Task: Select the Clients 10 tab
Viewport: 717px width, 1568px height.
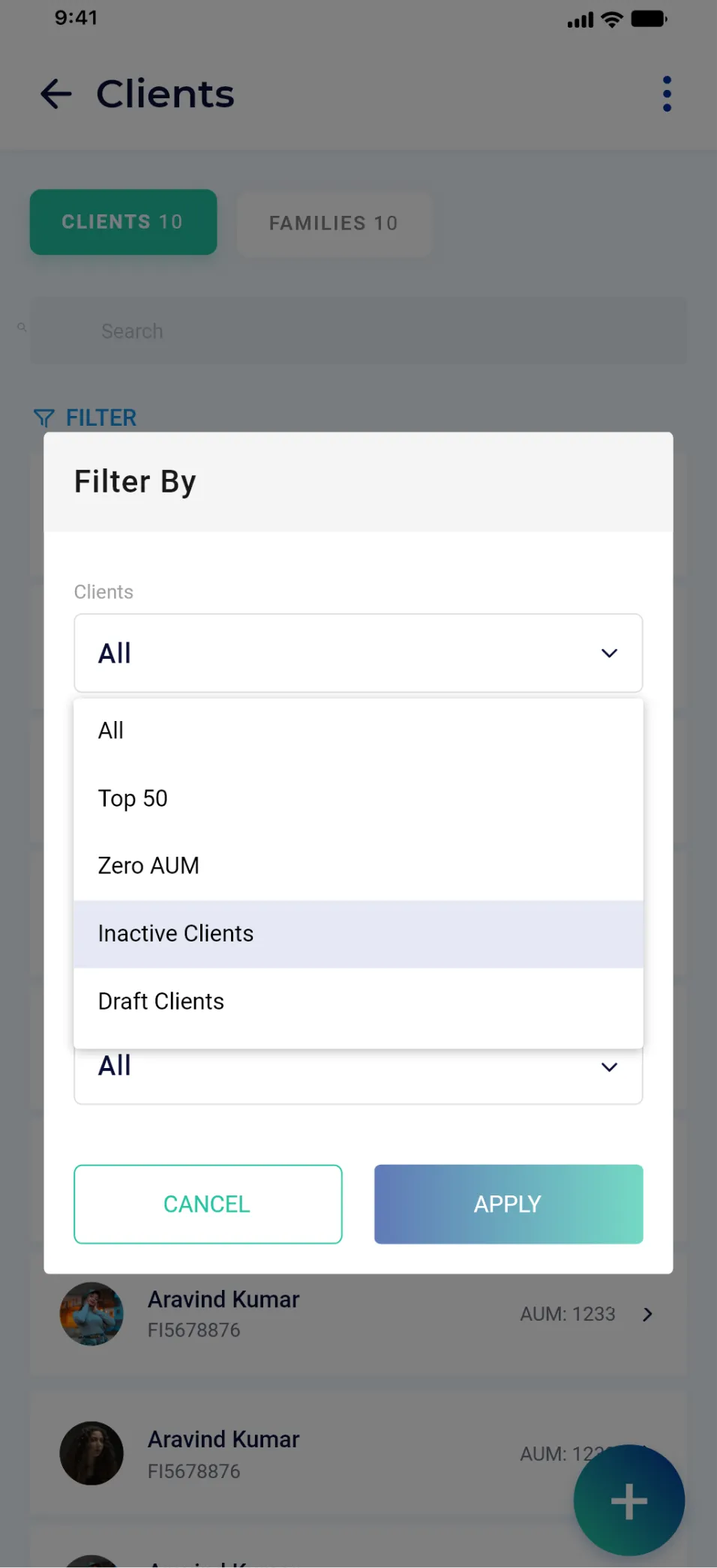Action: point(123,222)
